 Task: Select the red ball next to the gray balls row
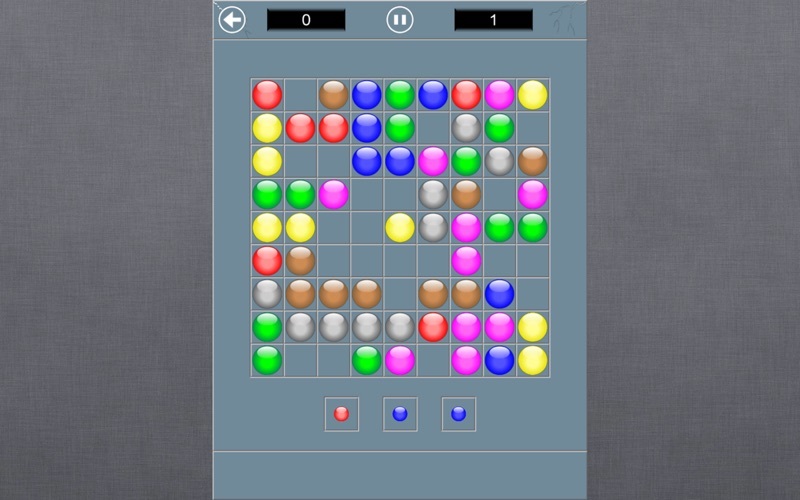433,326
